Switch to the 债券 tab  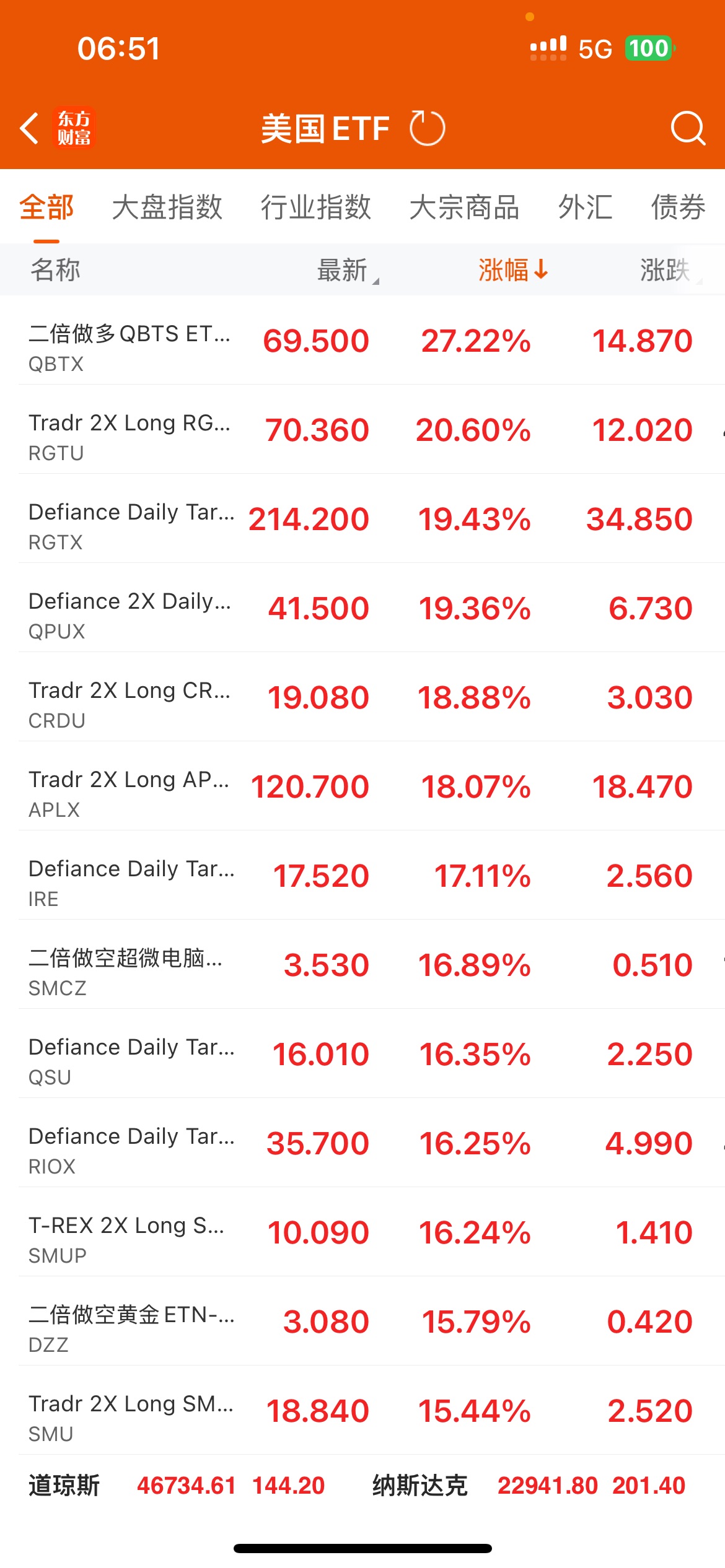678,207
